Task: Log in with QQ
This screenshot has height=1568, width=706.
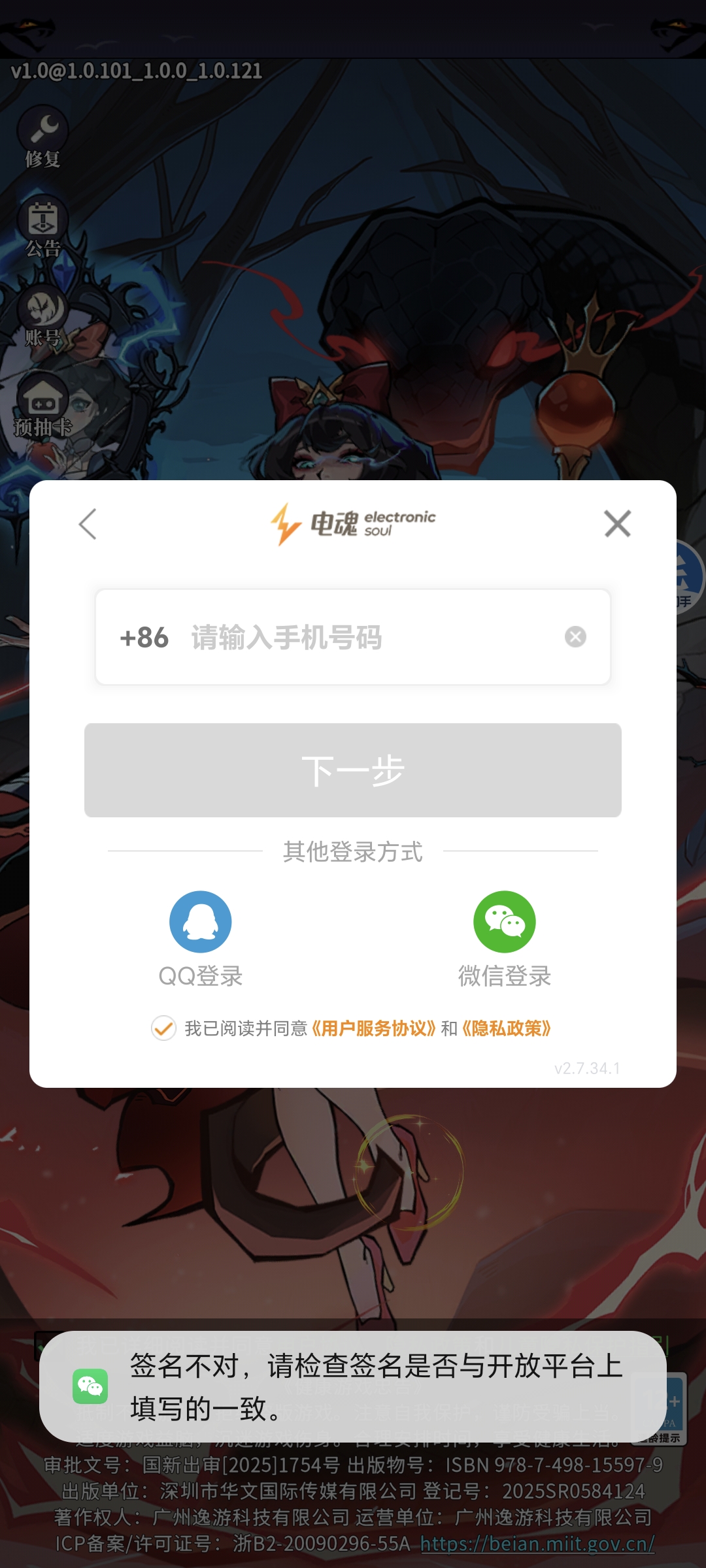Action: click(201, 922)
